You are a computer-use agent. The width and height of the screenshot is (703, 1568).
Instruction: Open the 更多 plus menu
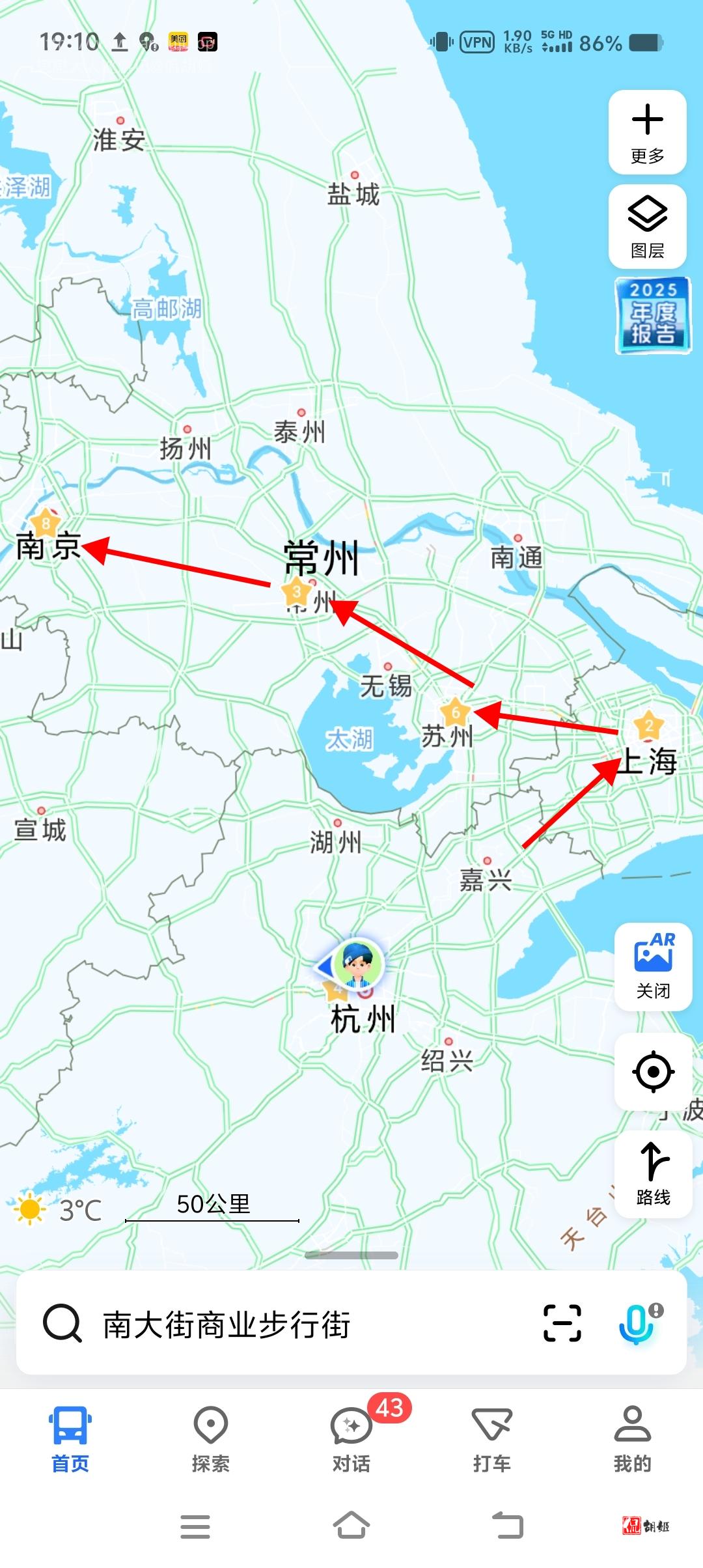647,133
